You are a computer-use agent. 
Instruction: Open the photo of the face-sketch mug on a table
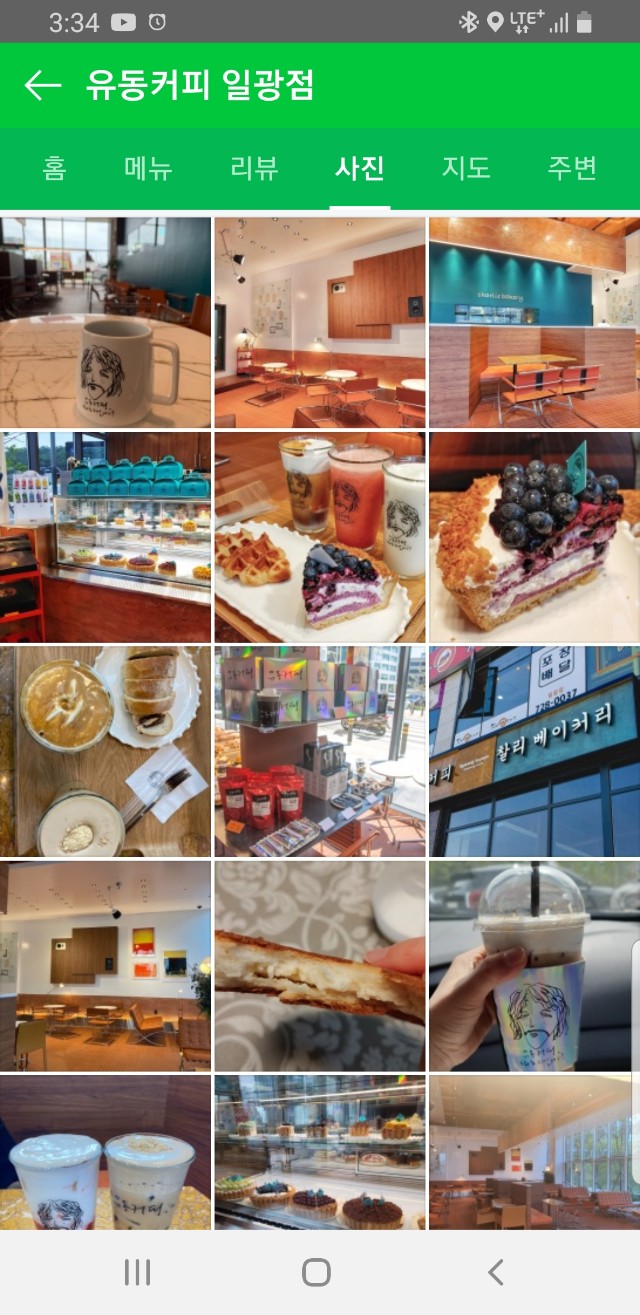click(105, 322)
